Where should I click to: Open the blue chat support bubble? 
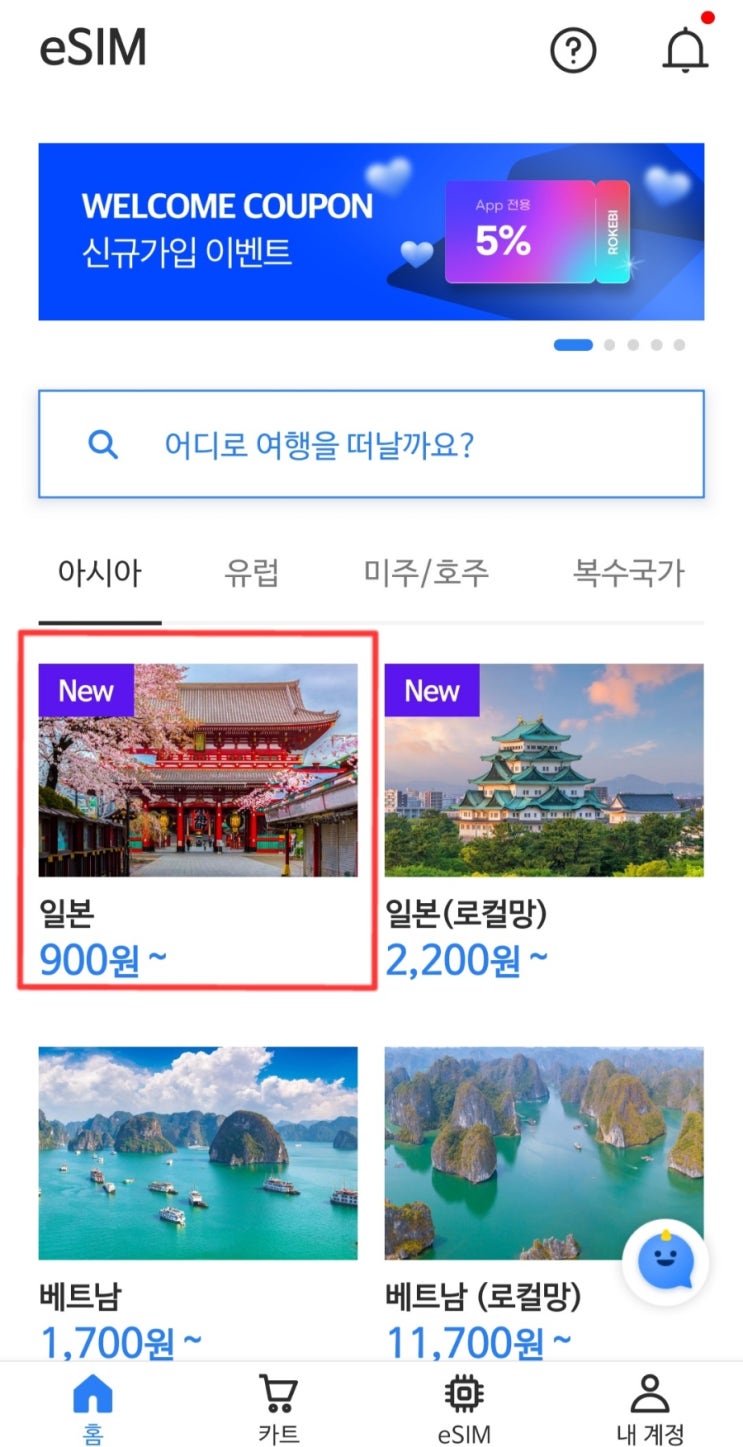(x=665, y=1264)
